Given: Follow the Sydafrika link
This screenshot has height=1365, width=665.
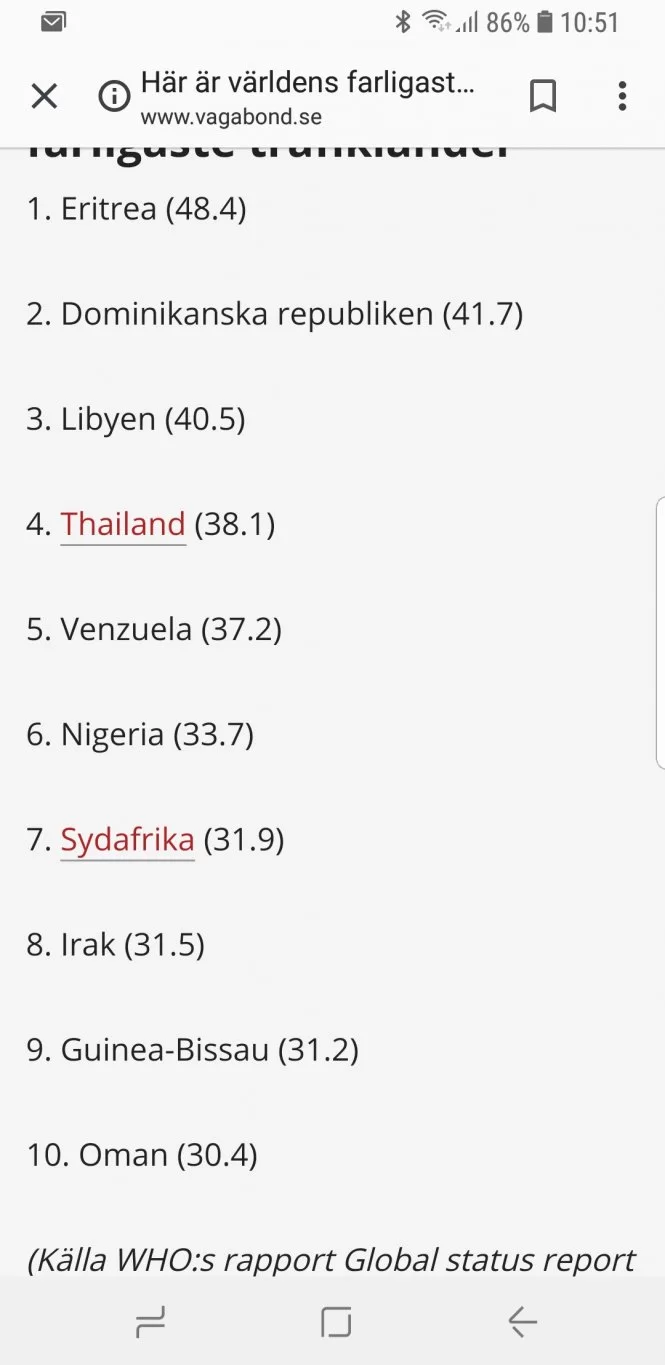Looking at the screenshot, I should 127,840.
